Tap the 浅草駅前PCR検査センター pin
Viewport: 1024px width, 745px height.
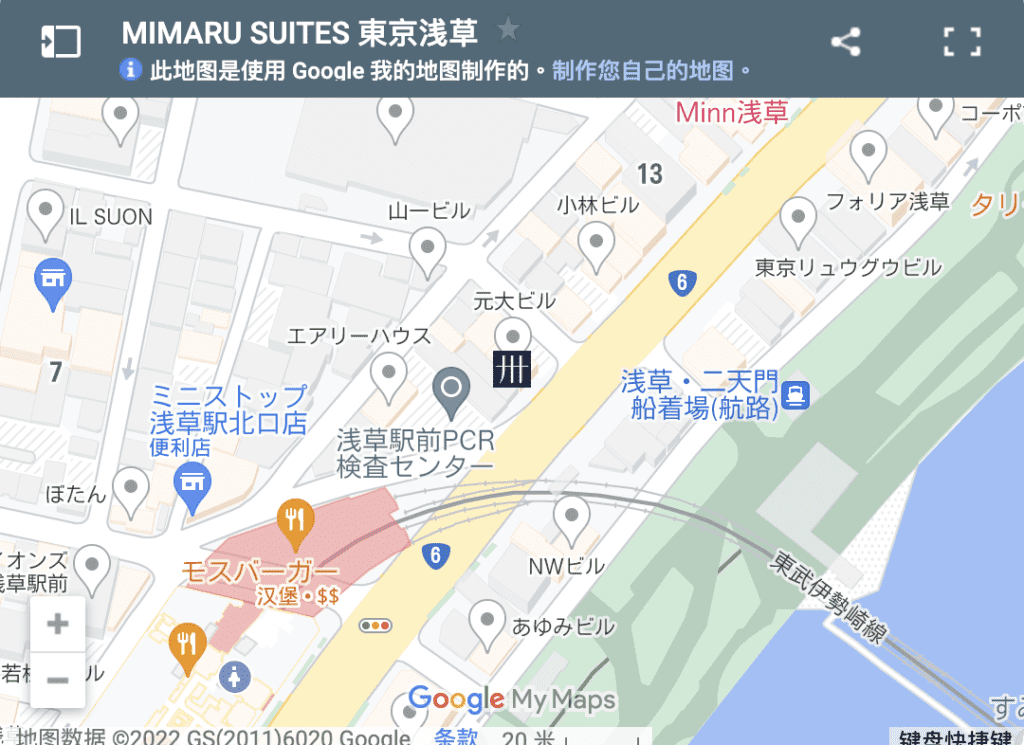pos(451,389)
